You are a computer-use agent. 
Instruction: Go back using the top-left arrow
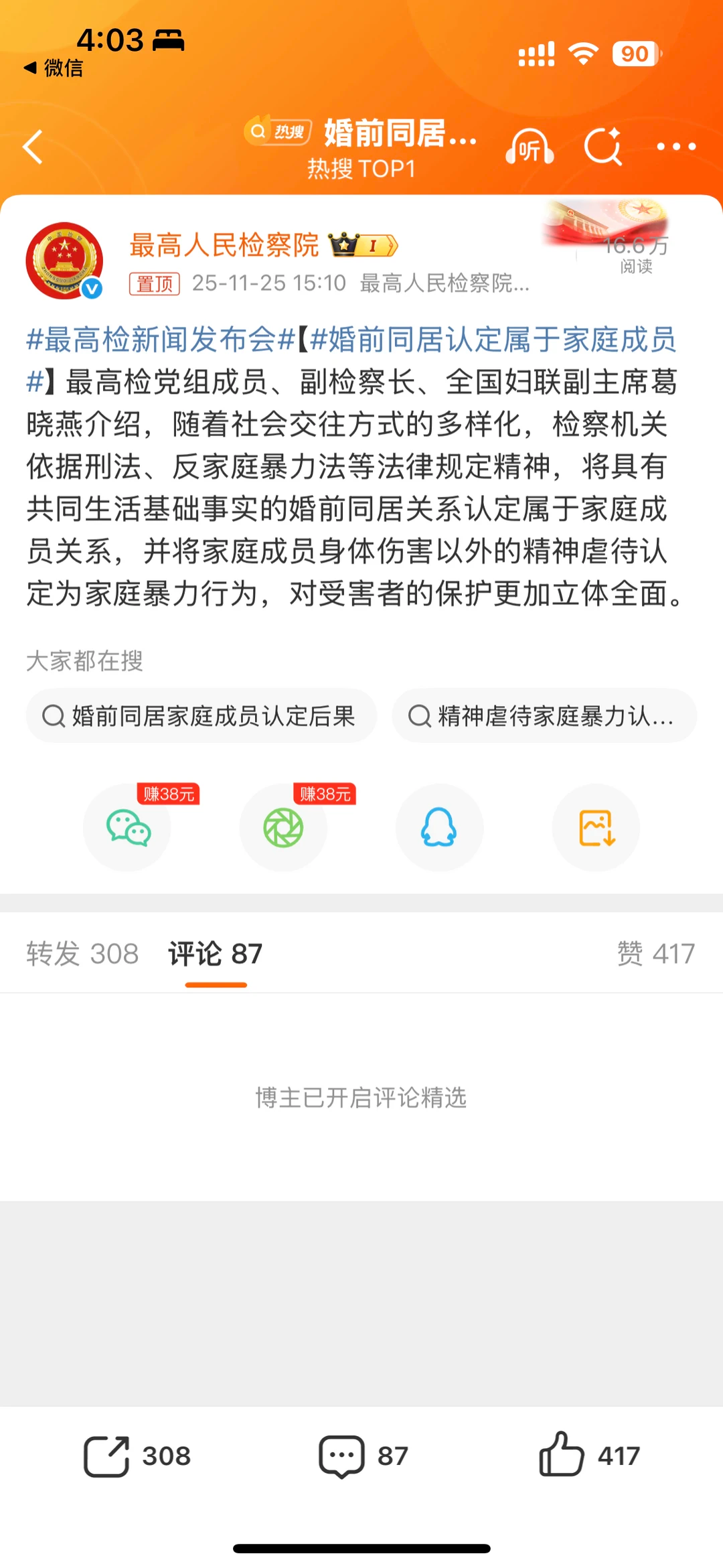(33, 147)
